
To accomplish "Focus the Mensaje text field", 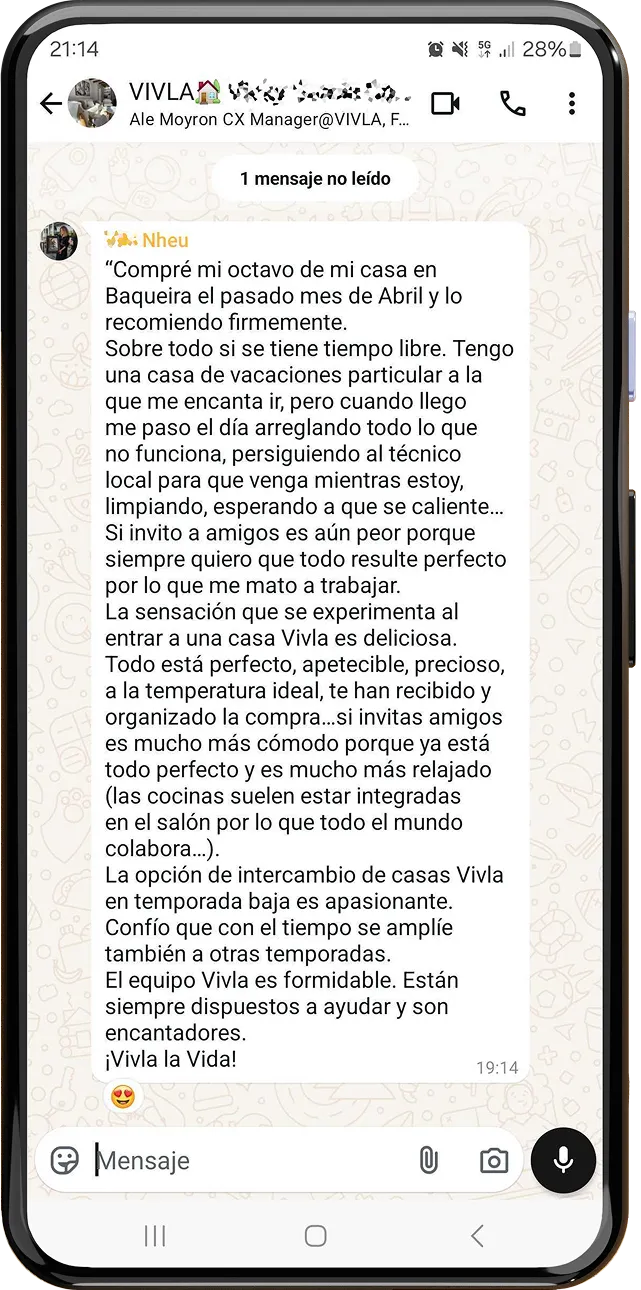I will click(x=250, y=1161).
